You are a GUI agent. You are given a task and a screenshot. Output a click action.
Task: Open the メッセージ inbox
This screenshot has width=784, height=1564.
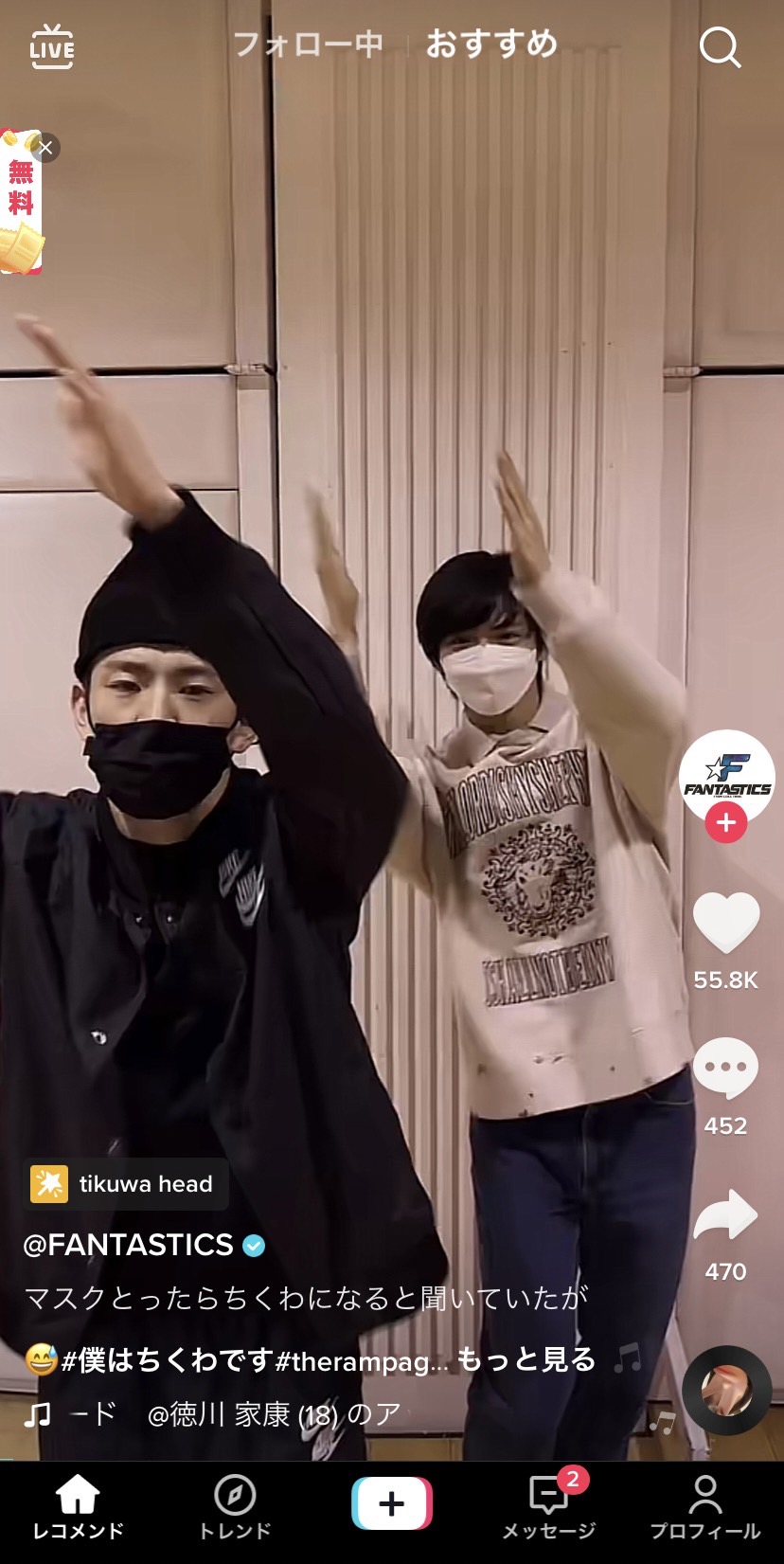[x=549, y=1507]
